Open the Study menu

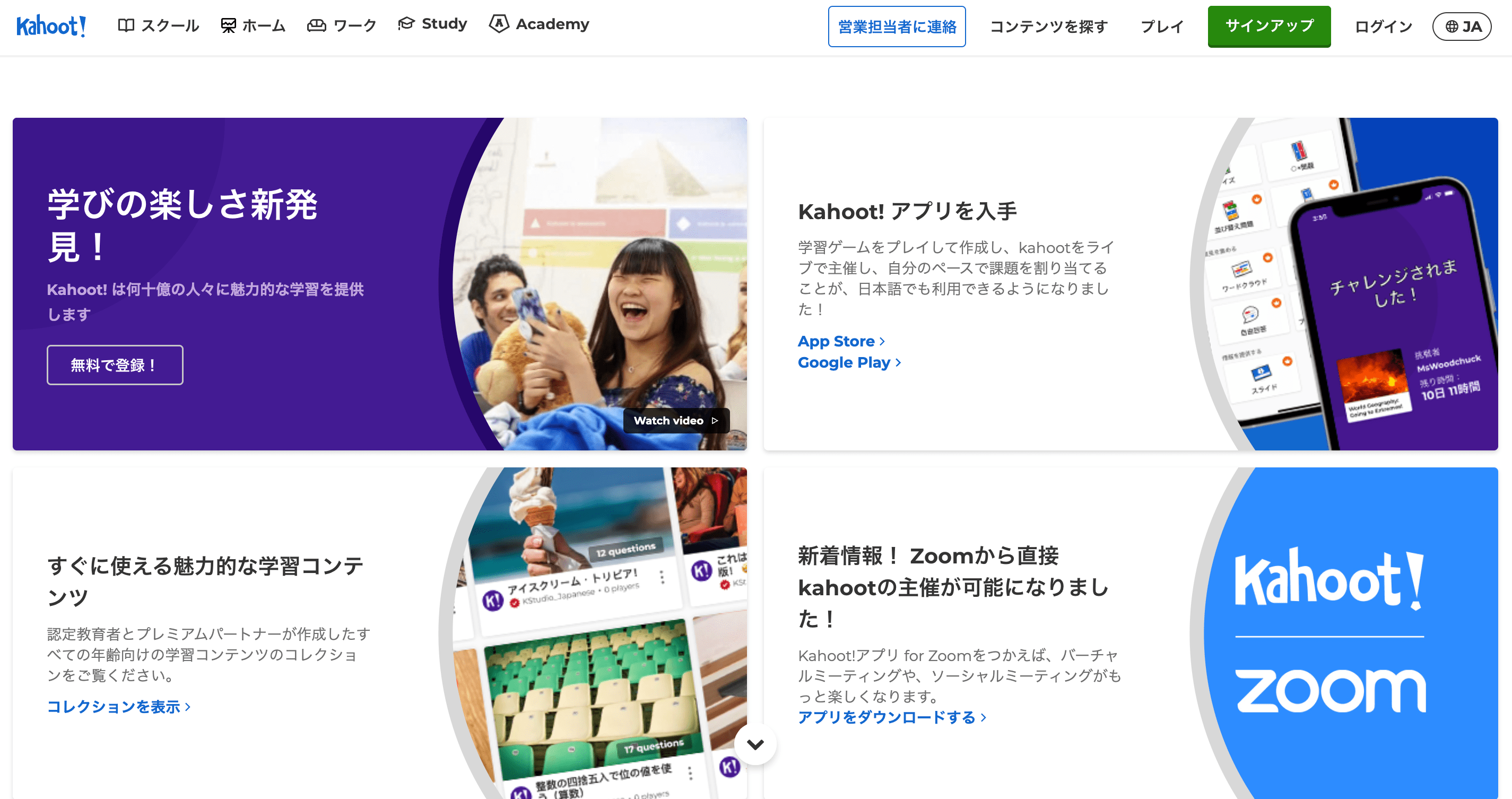(432, 24)
